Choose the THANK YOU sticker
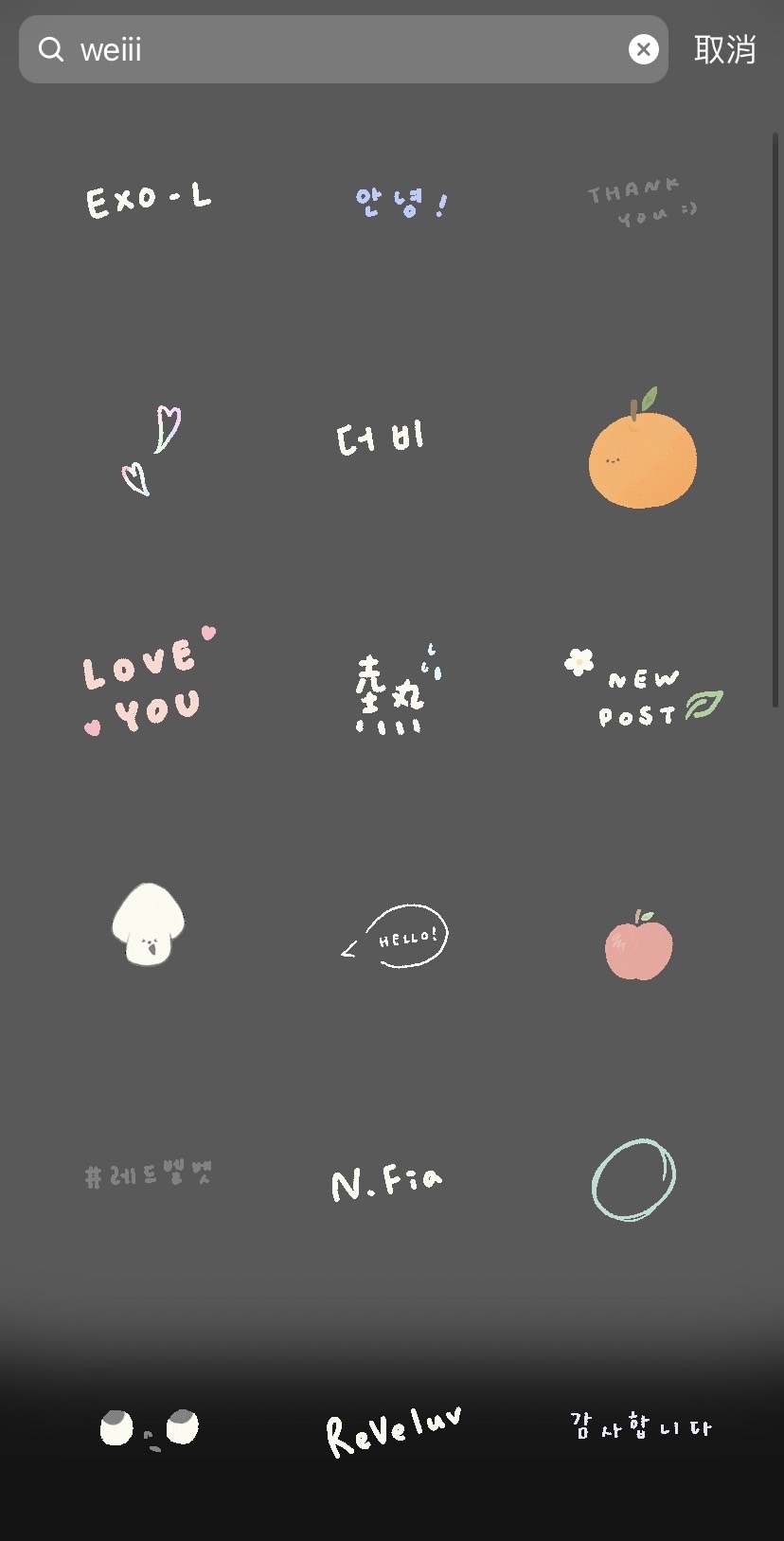Viewport: 784px width, 1541px height. pyautogui.click(x=642, y=199)
